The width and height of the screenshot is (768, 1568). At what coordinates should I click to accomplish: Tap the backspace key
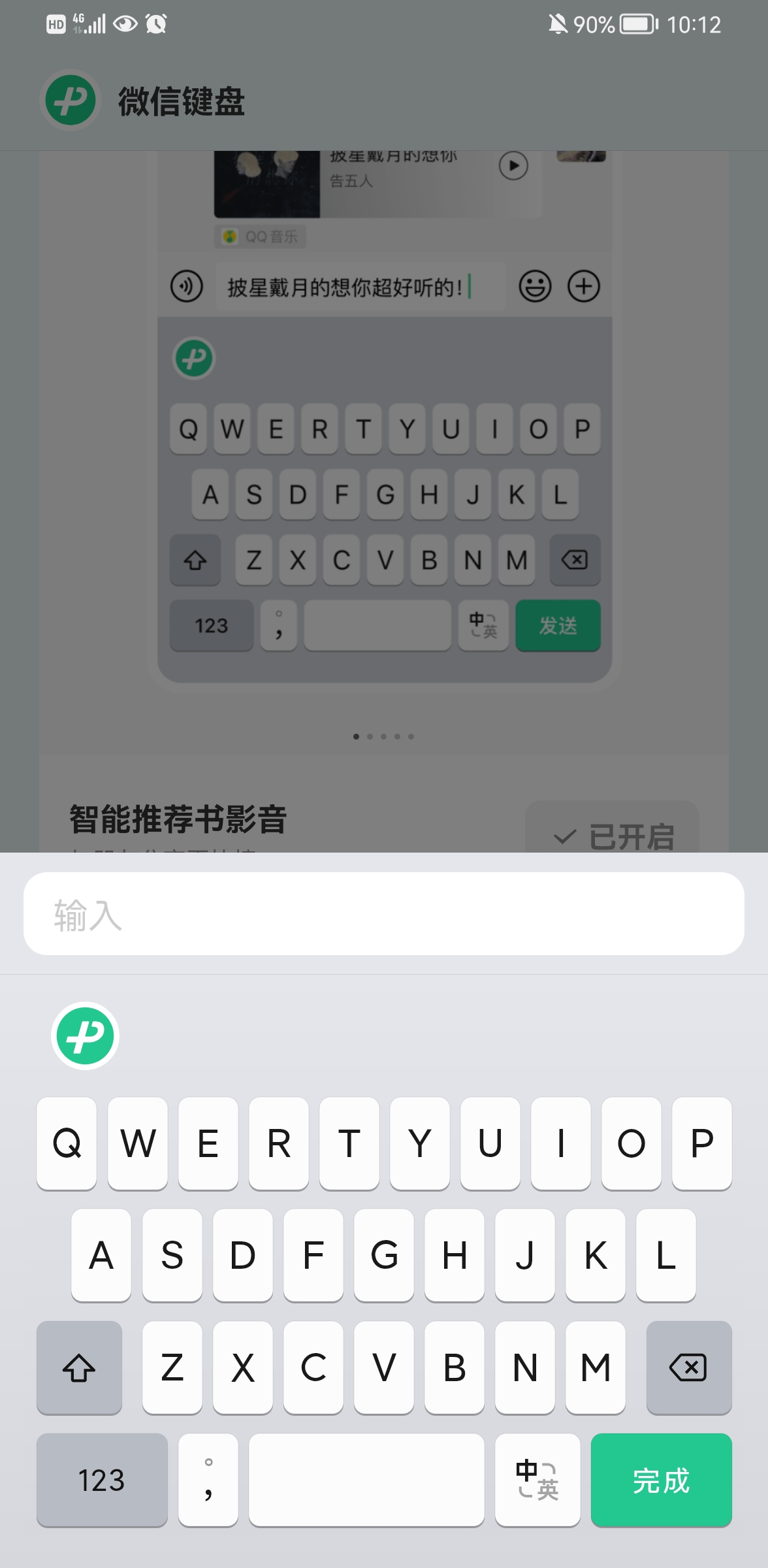pyautogui.click(x=688, y=1367)
